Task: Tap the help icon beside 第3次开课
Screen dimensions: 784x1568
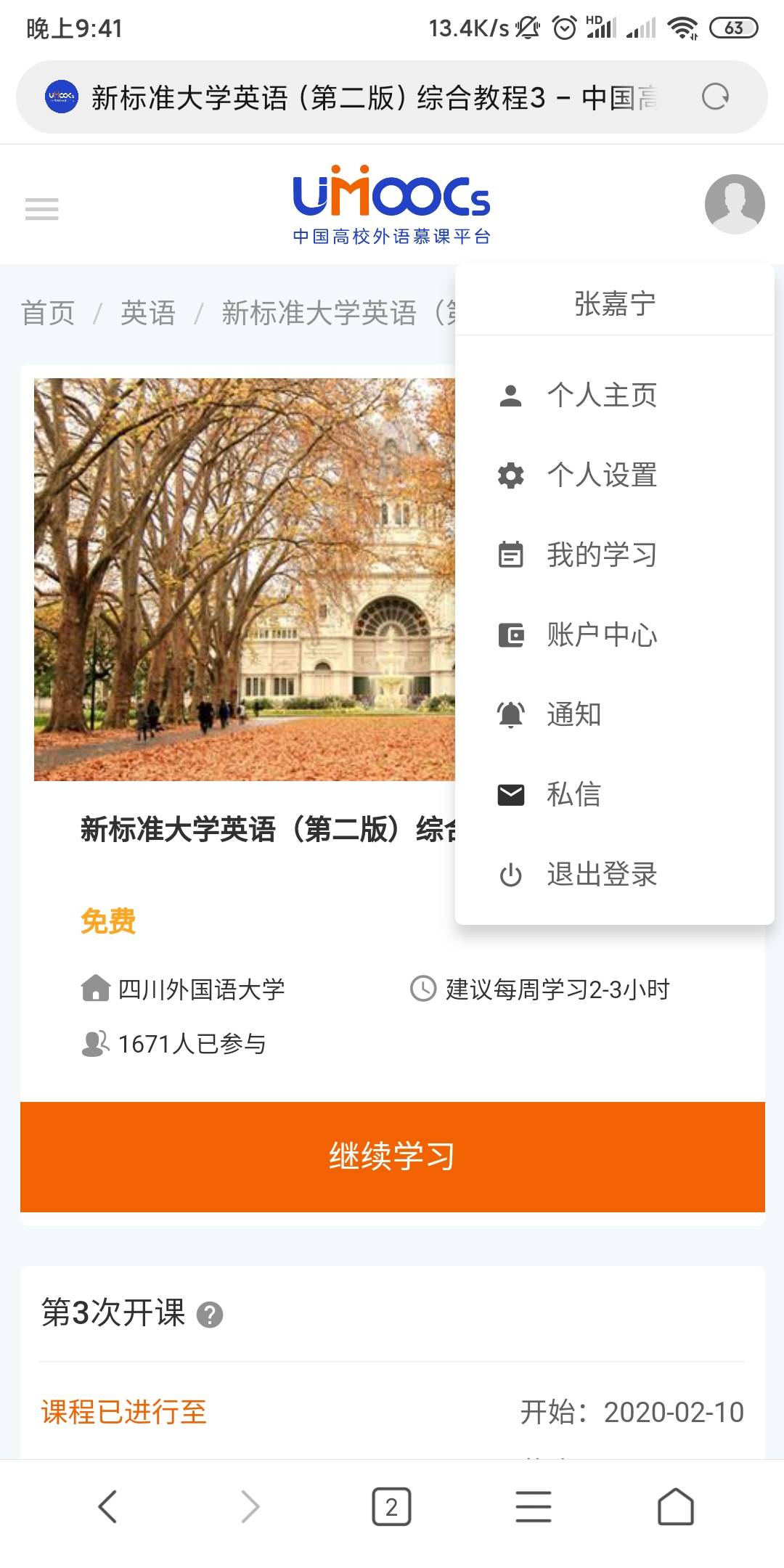Action: [210, 1315]
